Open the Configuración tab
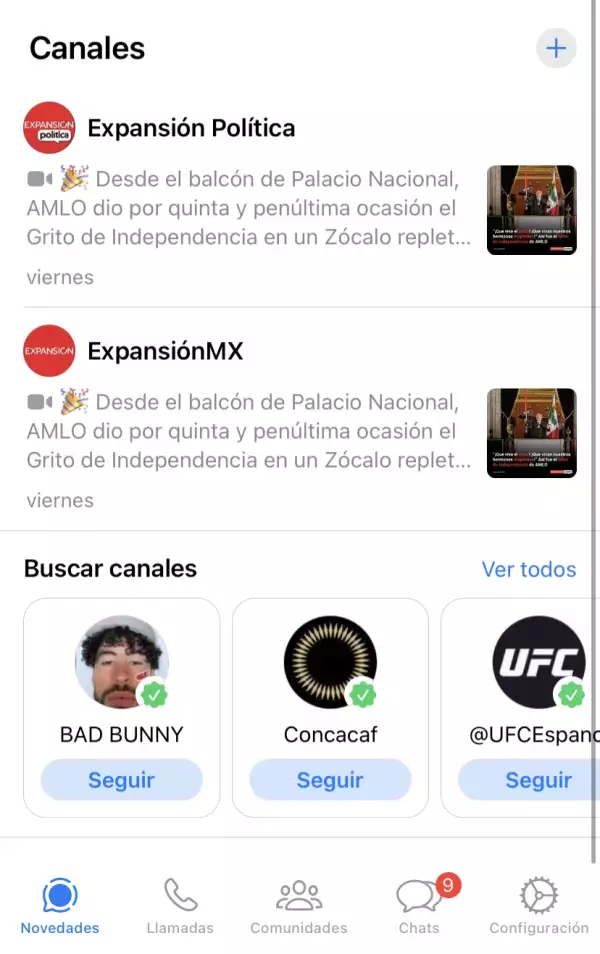This screenshot has width=600, height=954. click(538, 906)
